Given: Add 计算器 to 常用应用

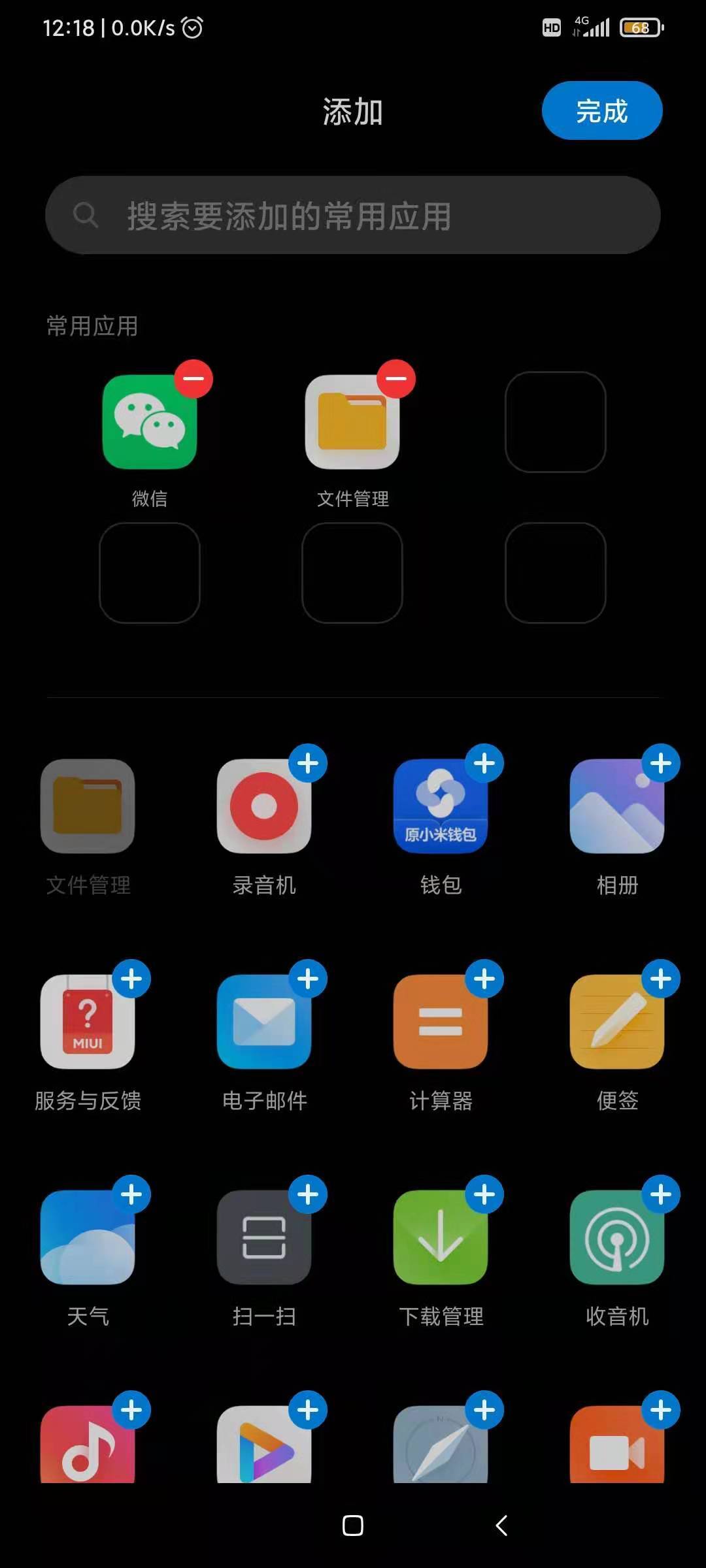Looking at the screenshot, I should 484,979.
